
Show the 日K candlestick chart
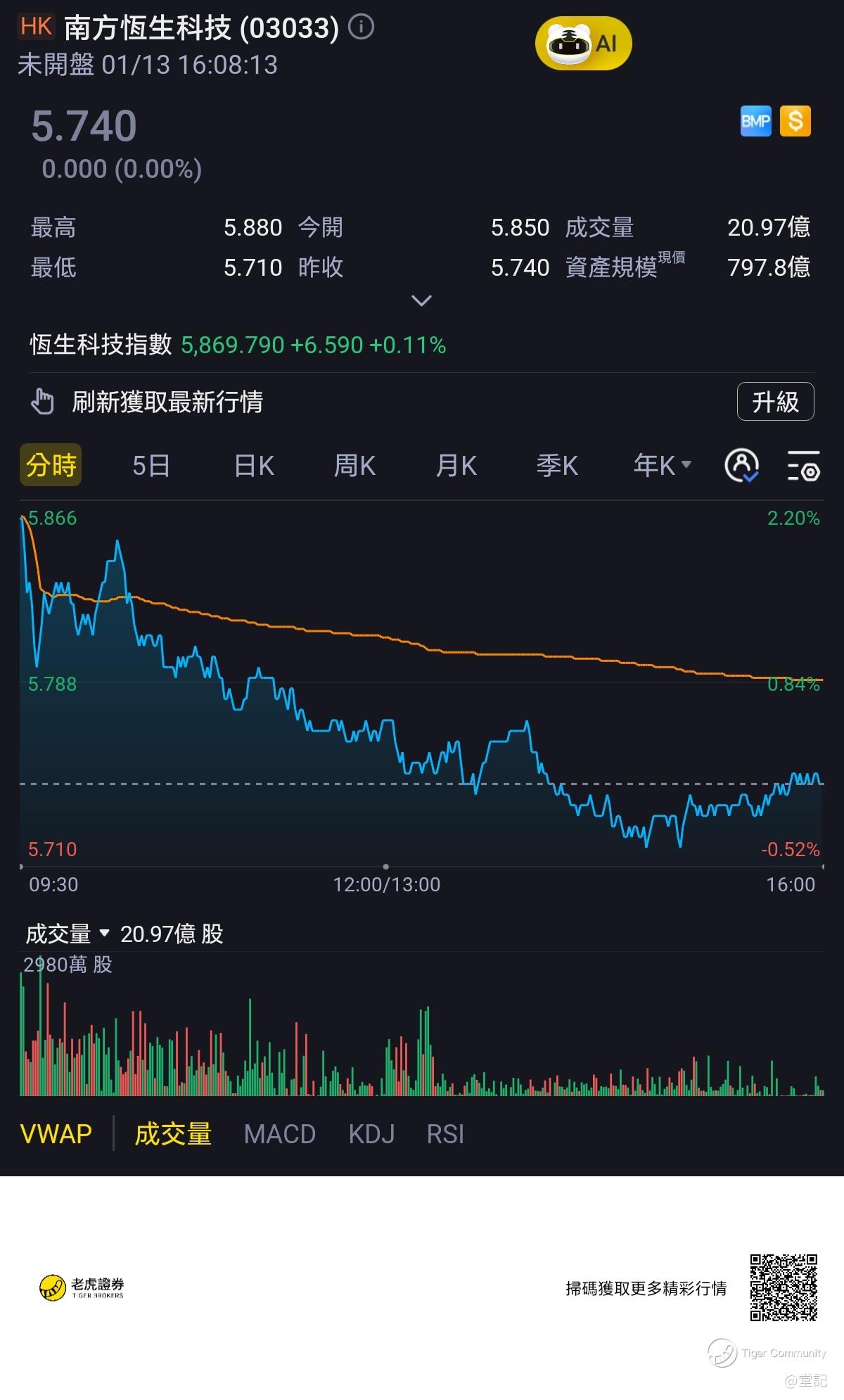point(254,465)
